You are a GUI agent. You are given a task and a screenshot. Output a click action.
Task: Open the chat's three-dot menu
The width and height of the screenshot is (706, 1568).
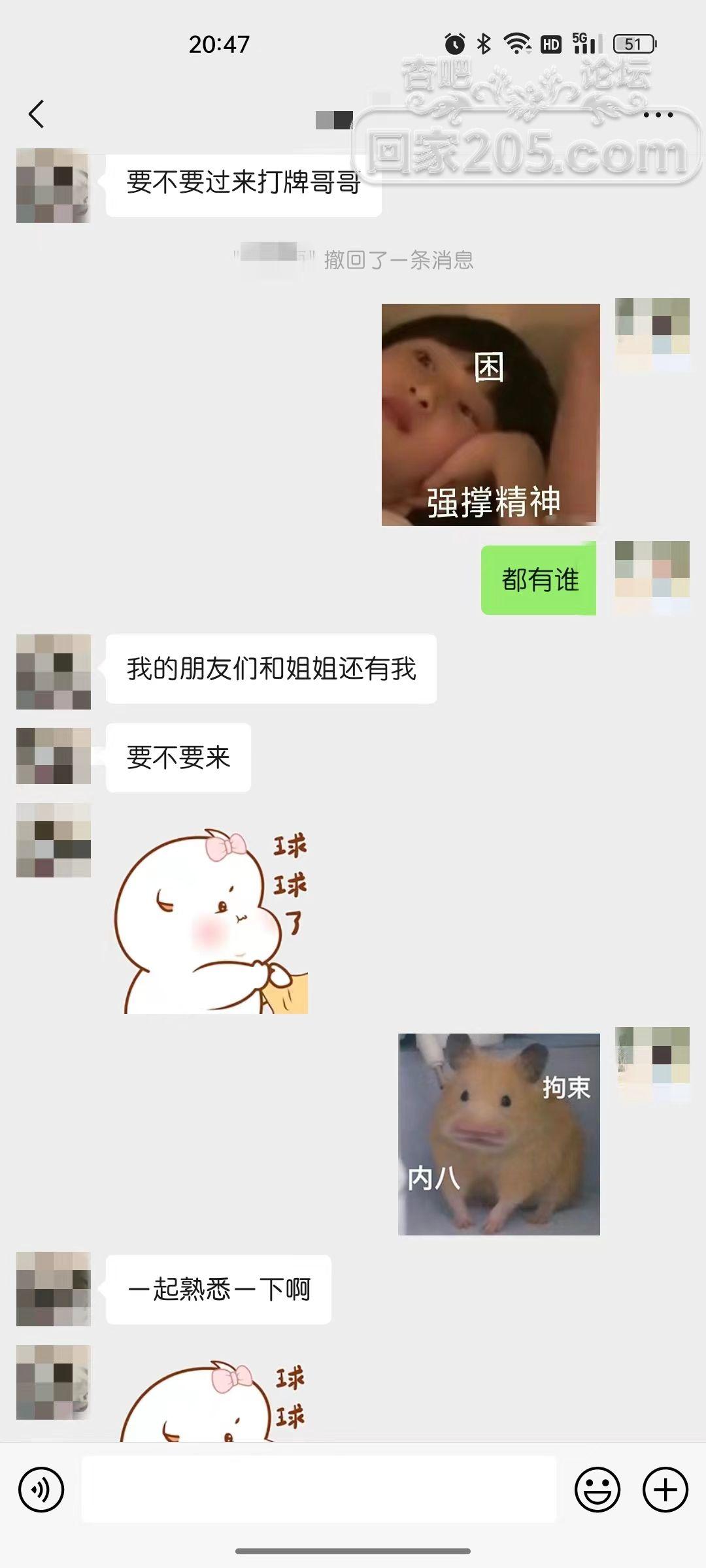[x=658, y=115]
